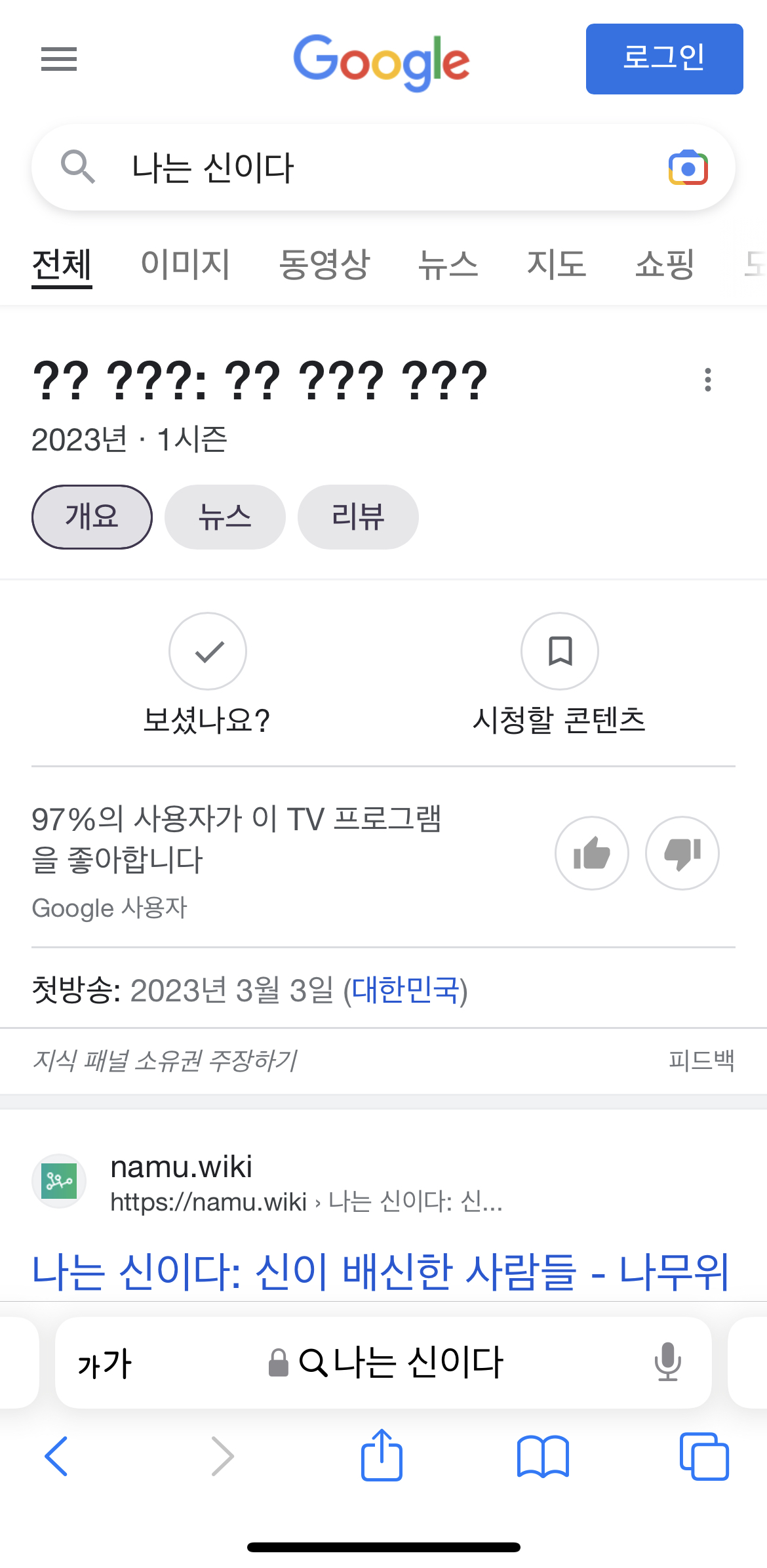Switch to the 쇼핑 tab
767x1568 pixels.
(x=665, y=264)
